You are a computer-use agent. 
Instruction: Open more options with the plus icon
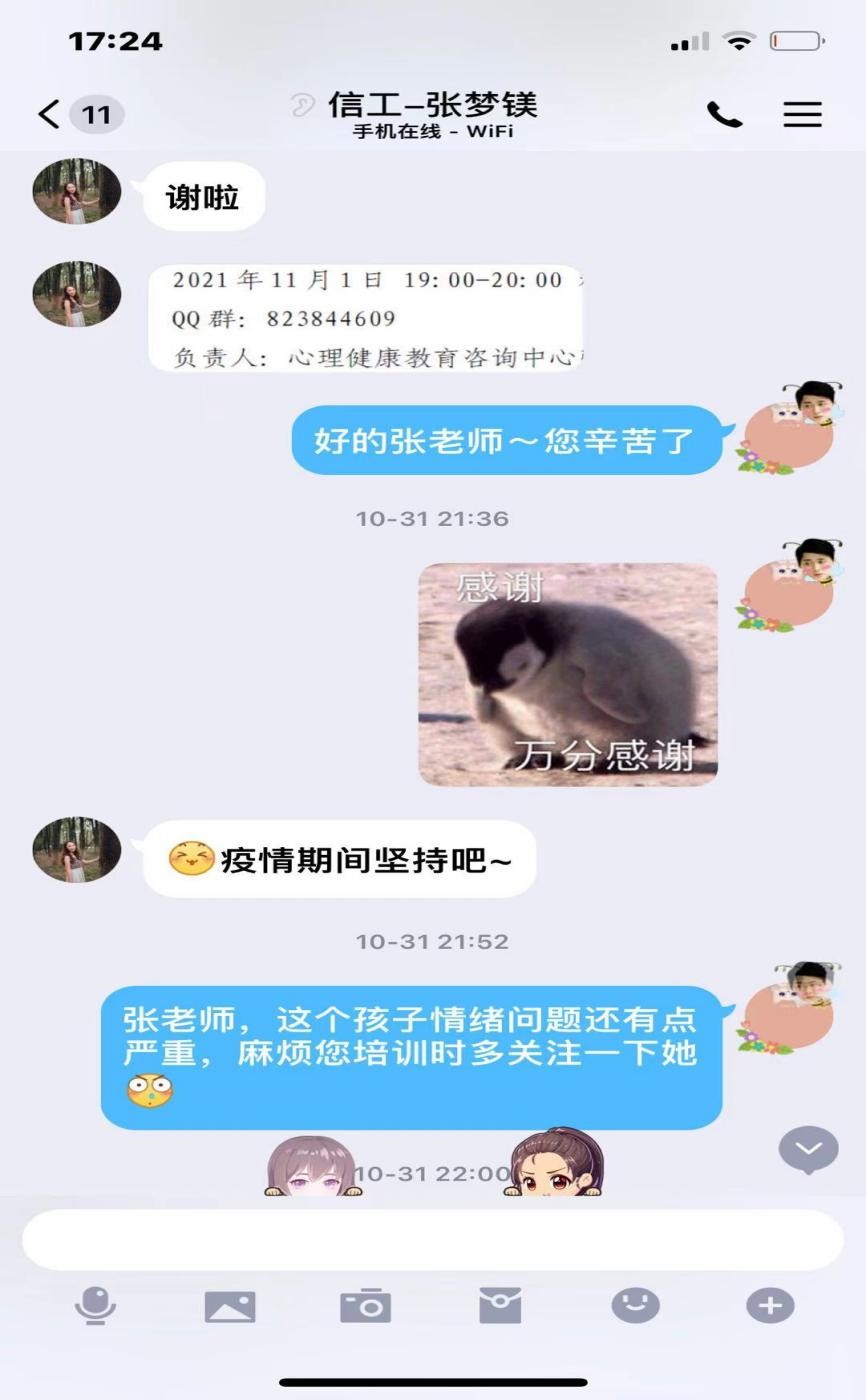point(770,1306)
